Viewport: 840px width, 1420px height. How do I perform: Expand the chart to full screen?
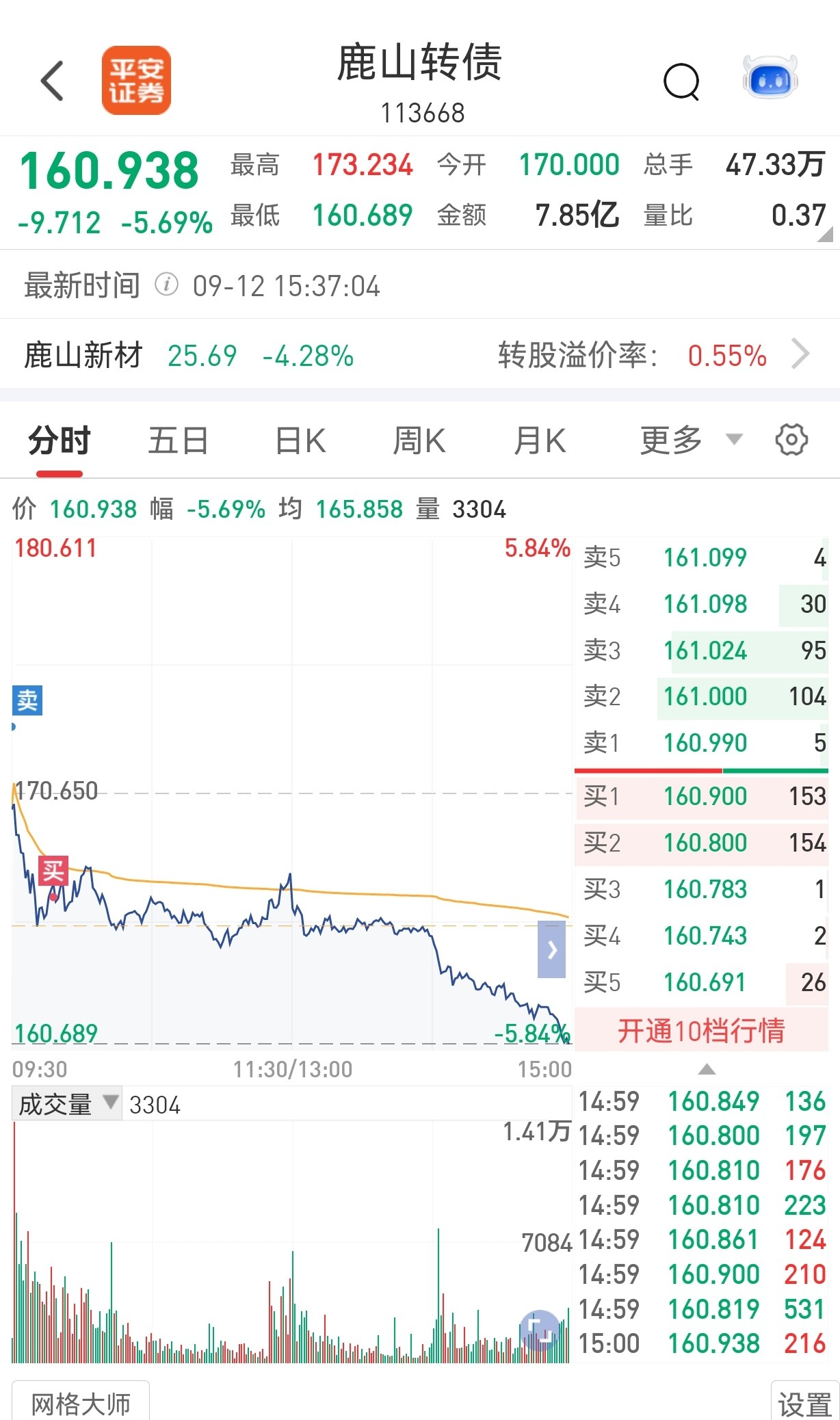[541, 1331]
